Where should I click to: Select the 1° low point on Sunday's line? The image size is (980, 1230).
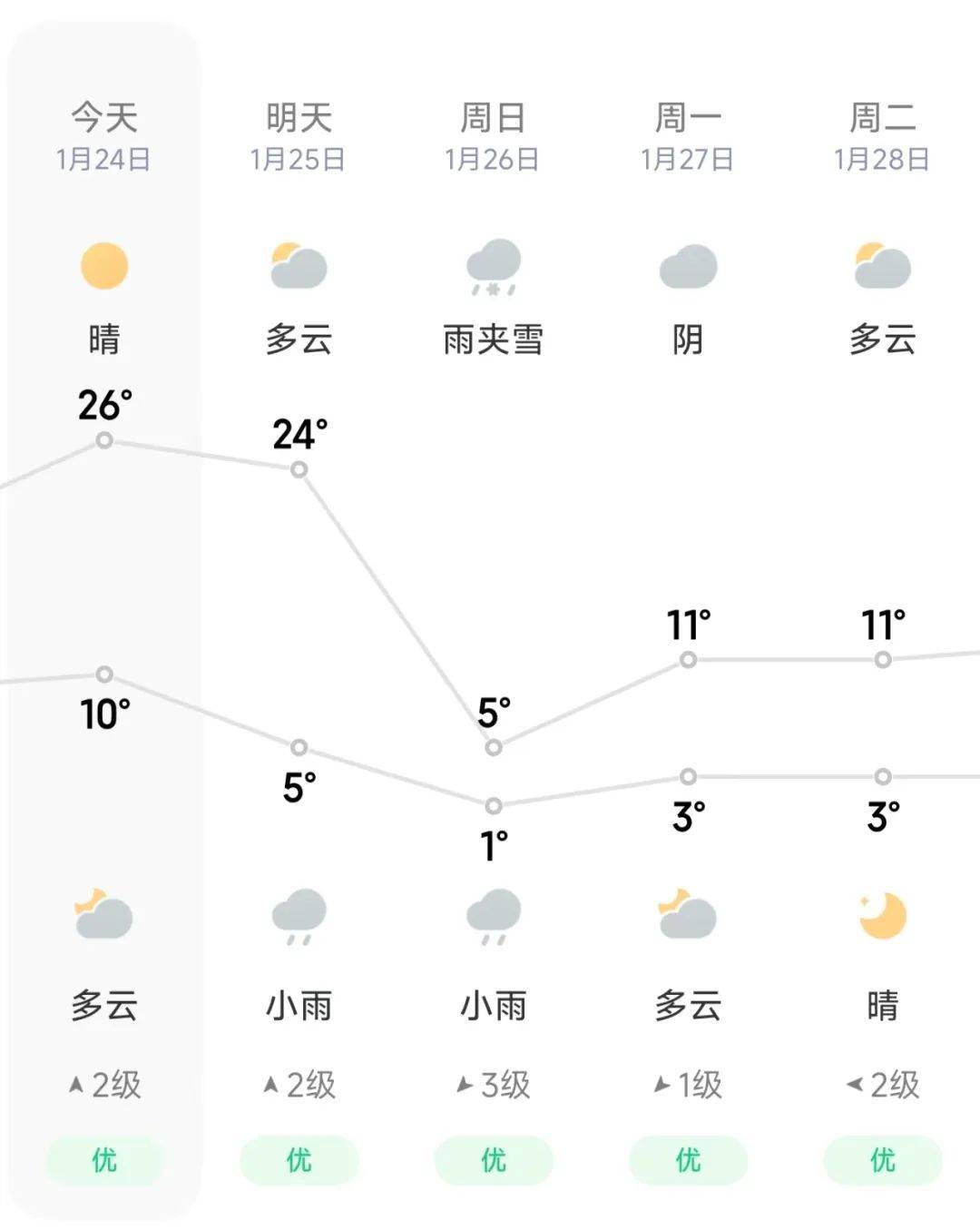(493, 804)
